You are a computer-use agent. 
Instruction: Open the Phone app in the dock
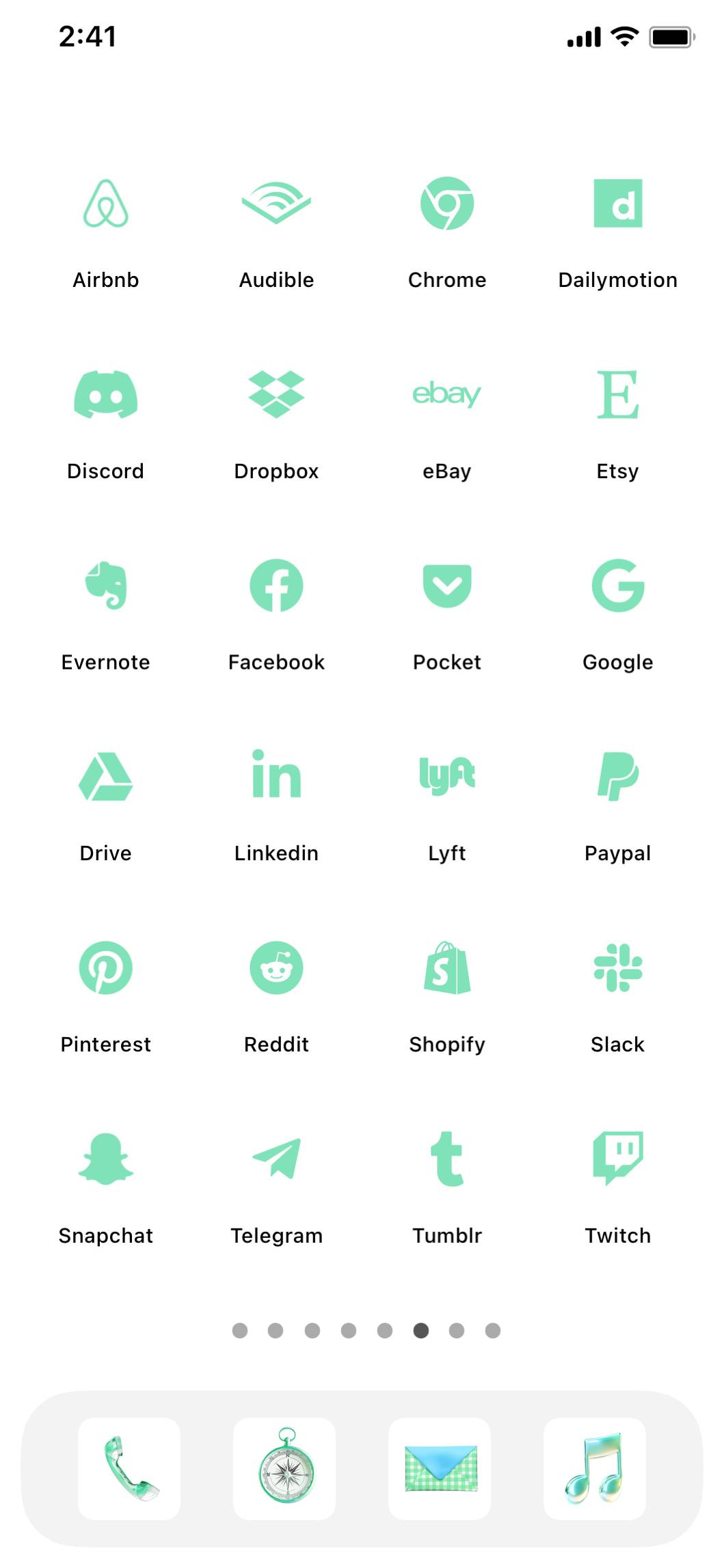pyautogui.click(x=129, y=1468)
